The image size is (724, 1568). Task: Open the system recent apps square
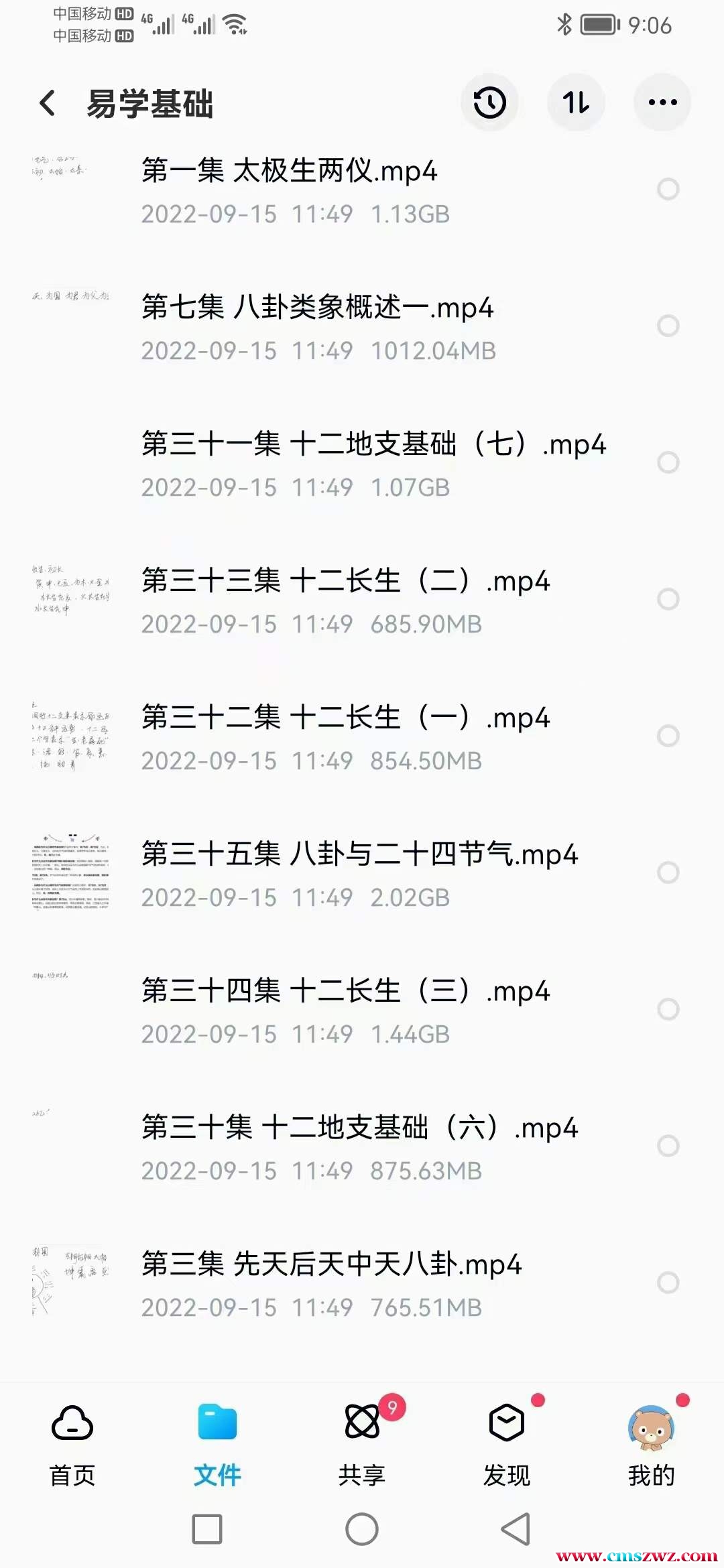pyautogui.click(x=207, y=1529)
